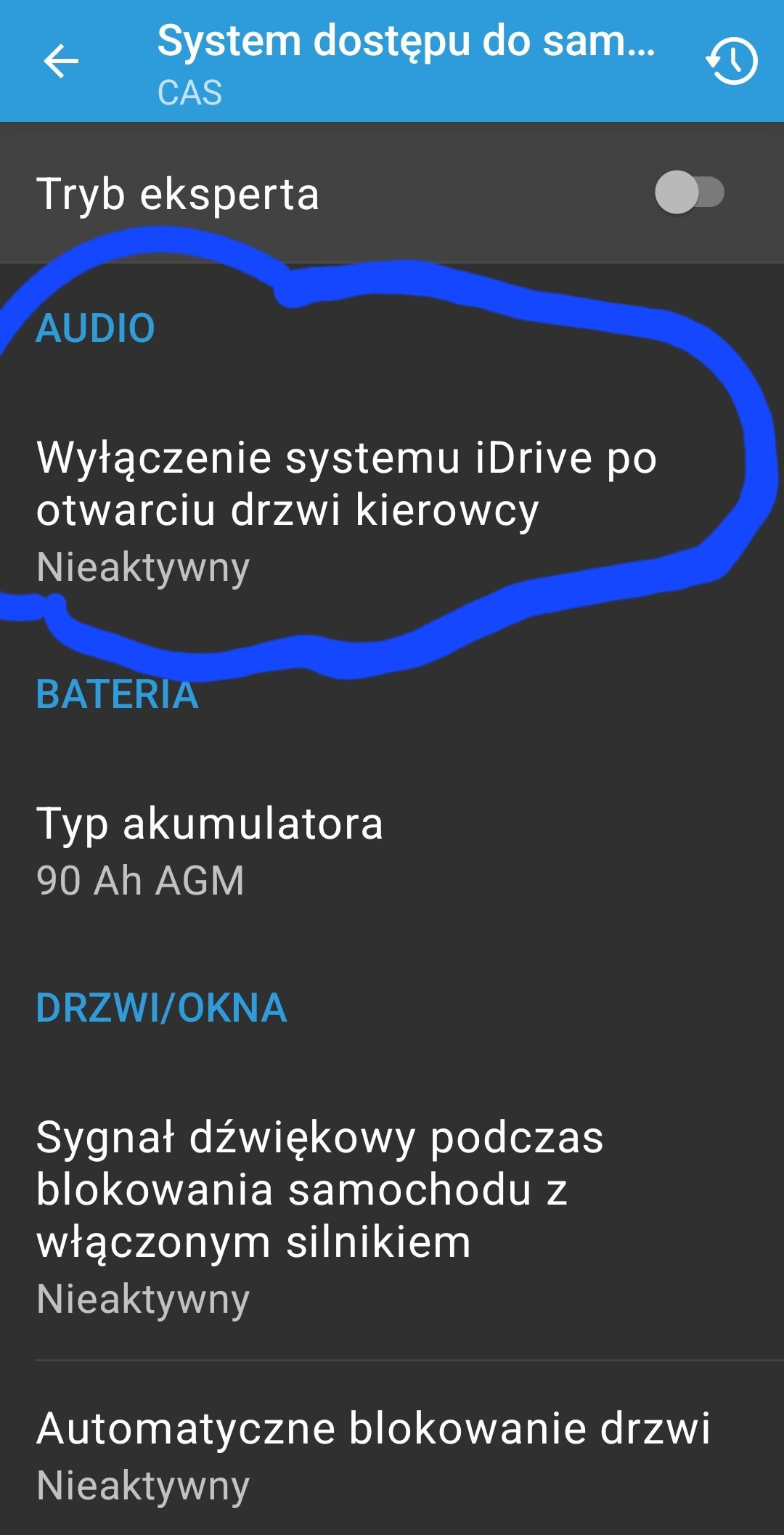Screen dimensions: 784x1535
Task: Open the history clock icon
Action: coord(732,61)
